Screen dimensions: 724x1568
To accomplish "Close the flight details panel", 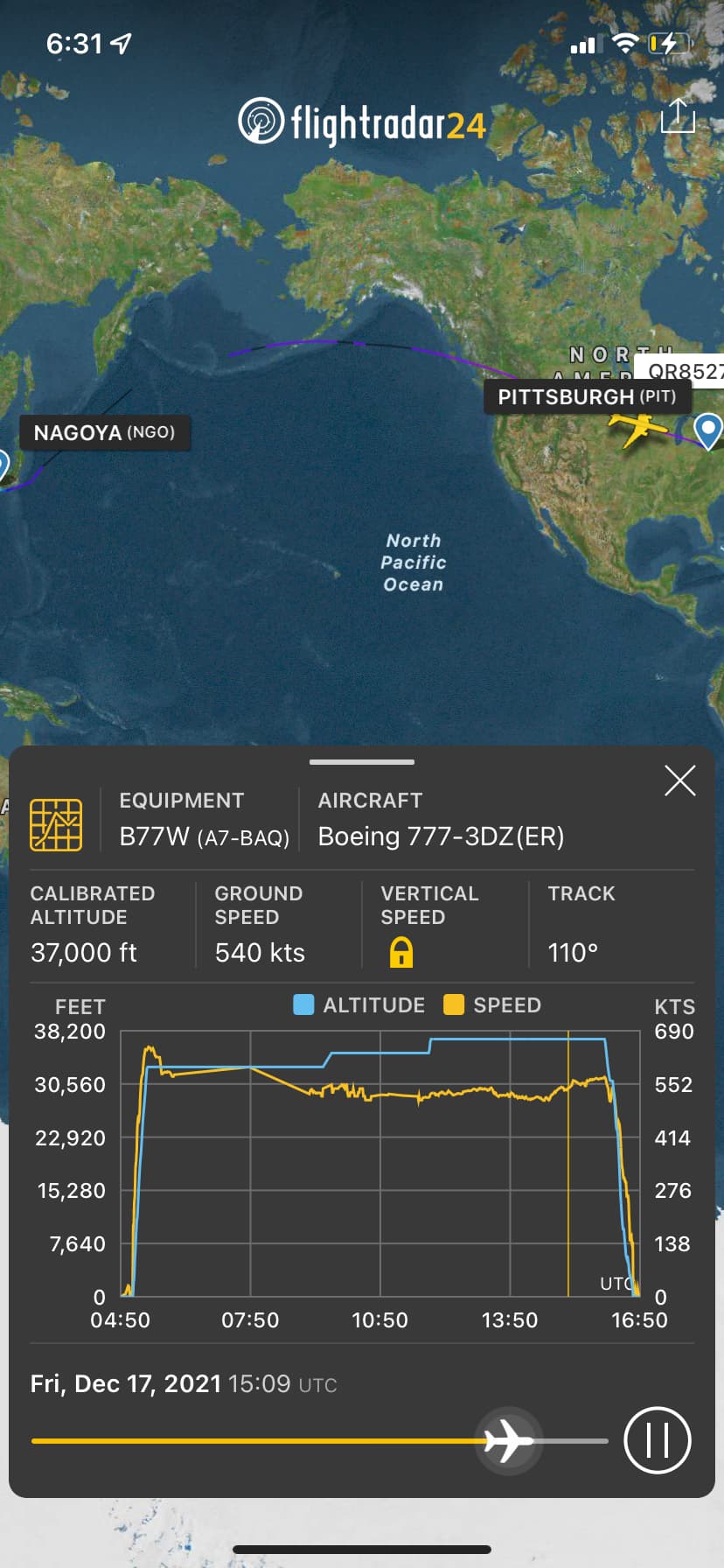I will click(679, 780).
